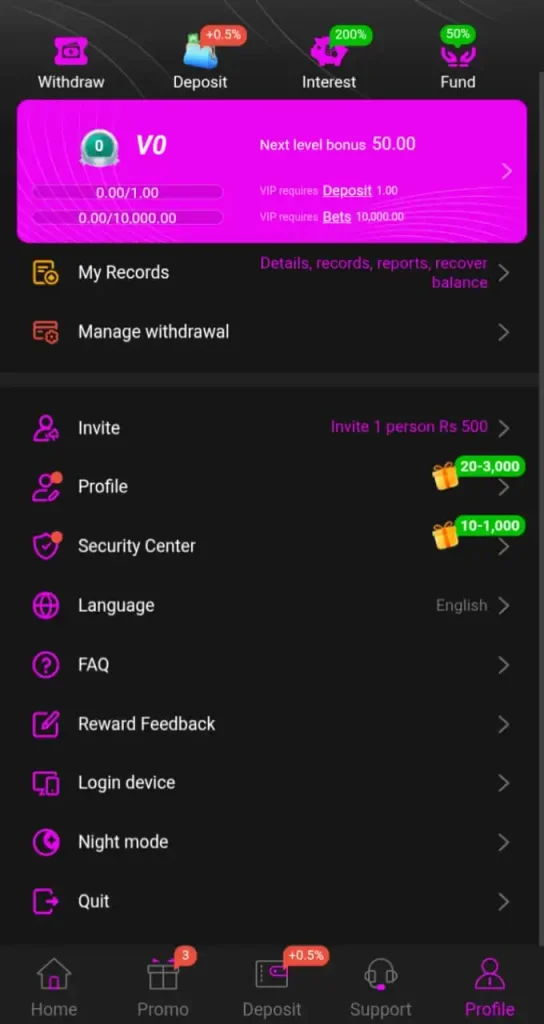
Task: Open the FAQ page
Action: (272, 665)
